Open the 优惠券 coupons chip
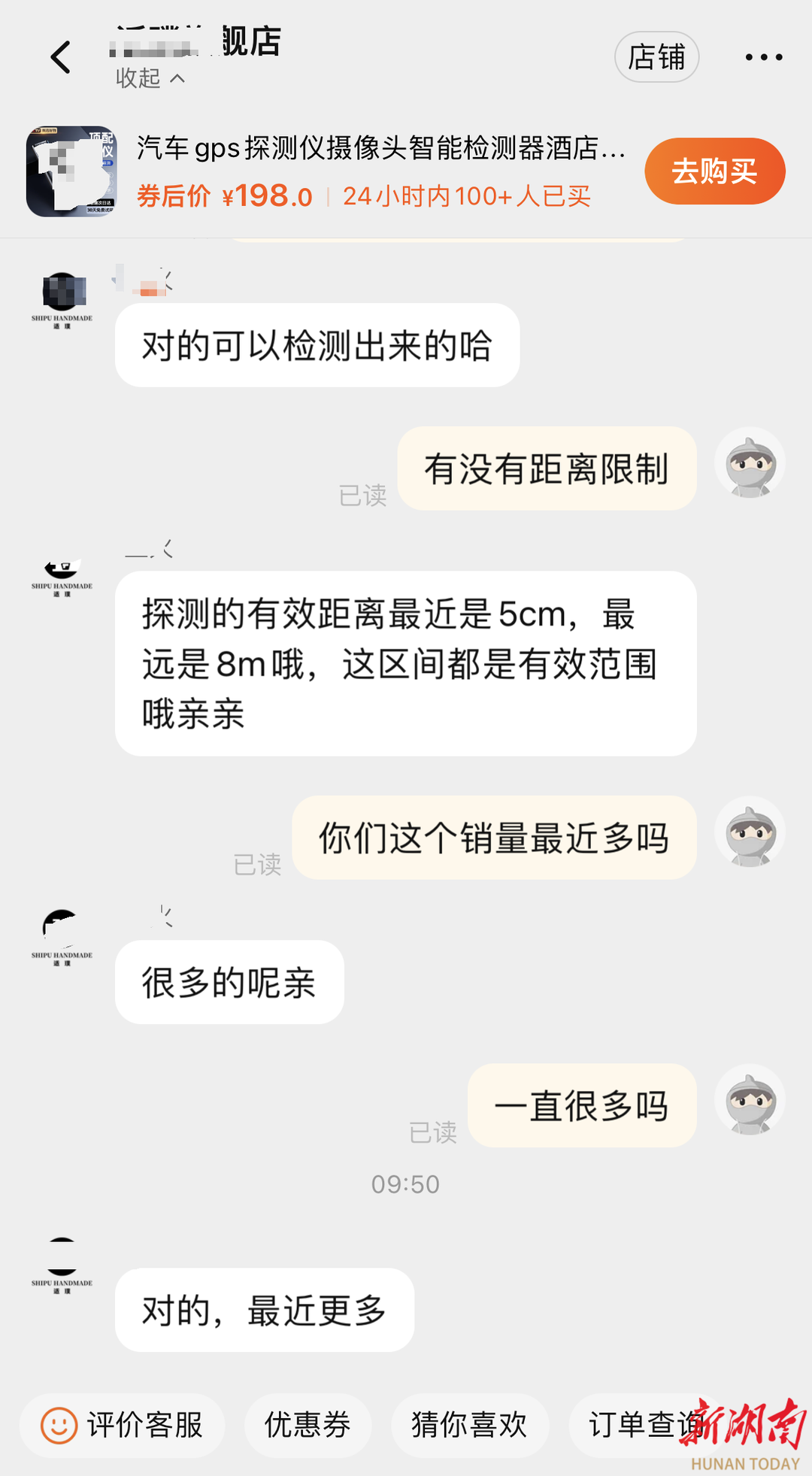812x1476 pixels. 308,1425
